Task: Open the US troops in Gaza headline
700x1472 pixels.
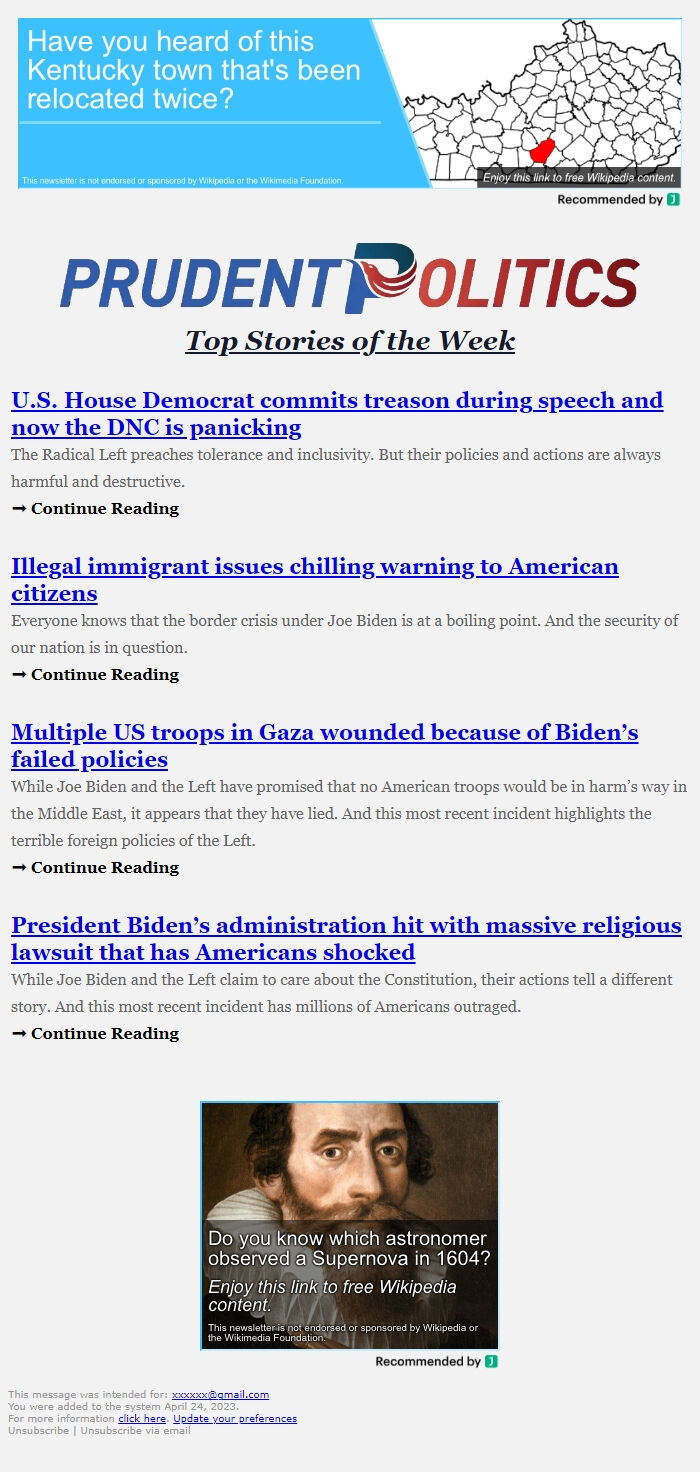Action: [x=325, y=746]
